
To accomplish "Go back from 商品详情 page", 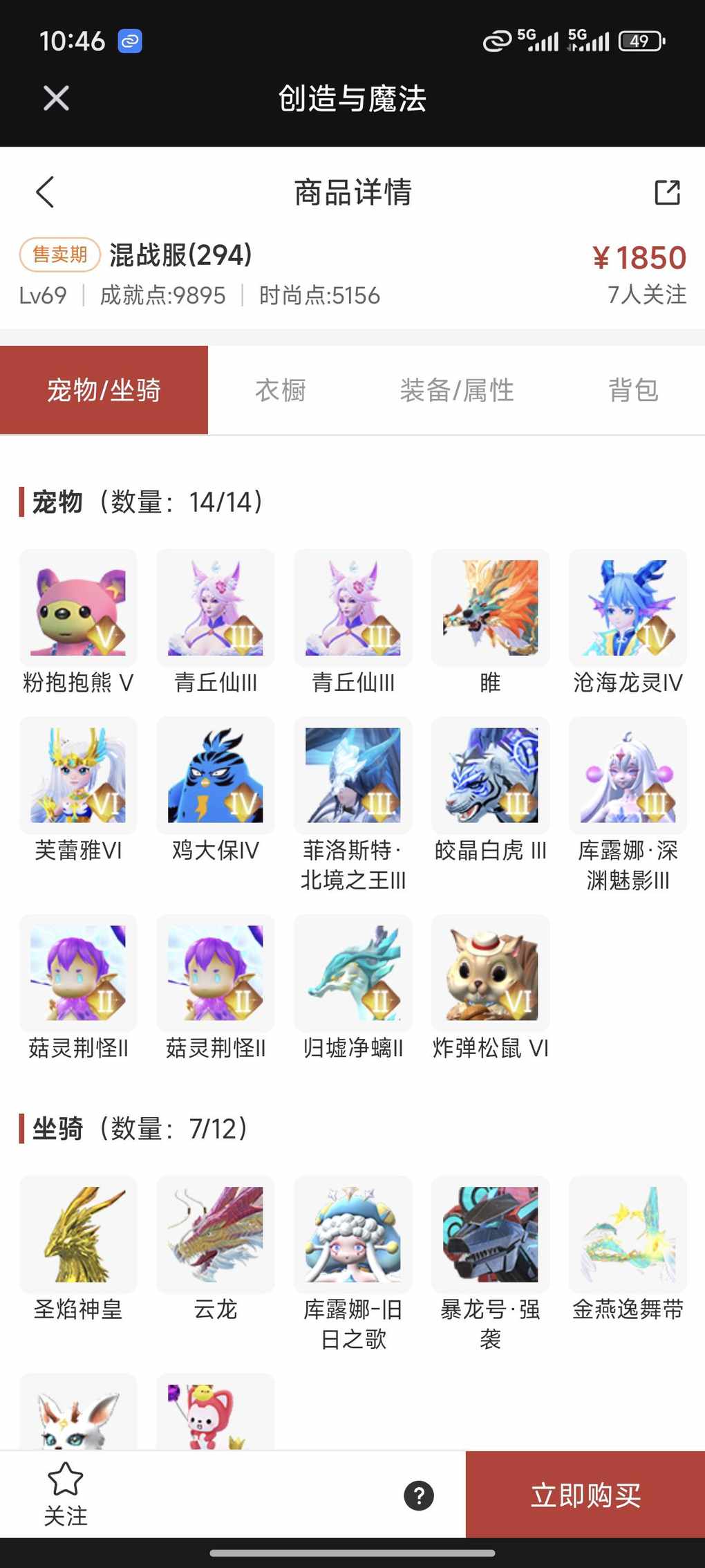I will click(x=45, y=192).
